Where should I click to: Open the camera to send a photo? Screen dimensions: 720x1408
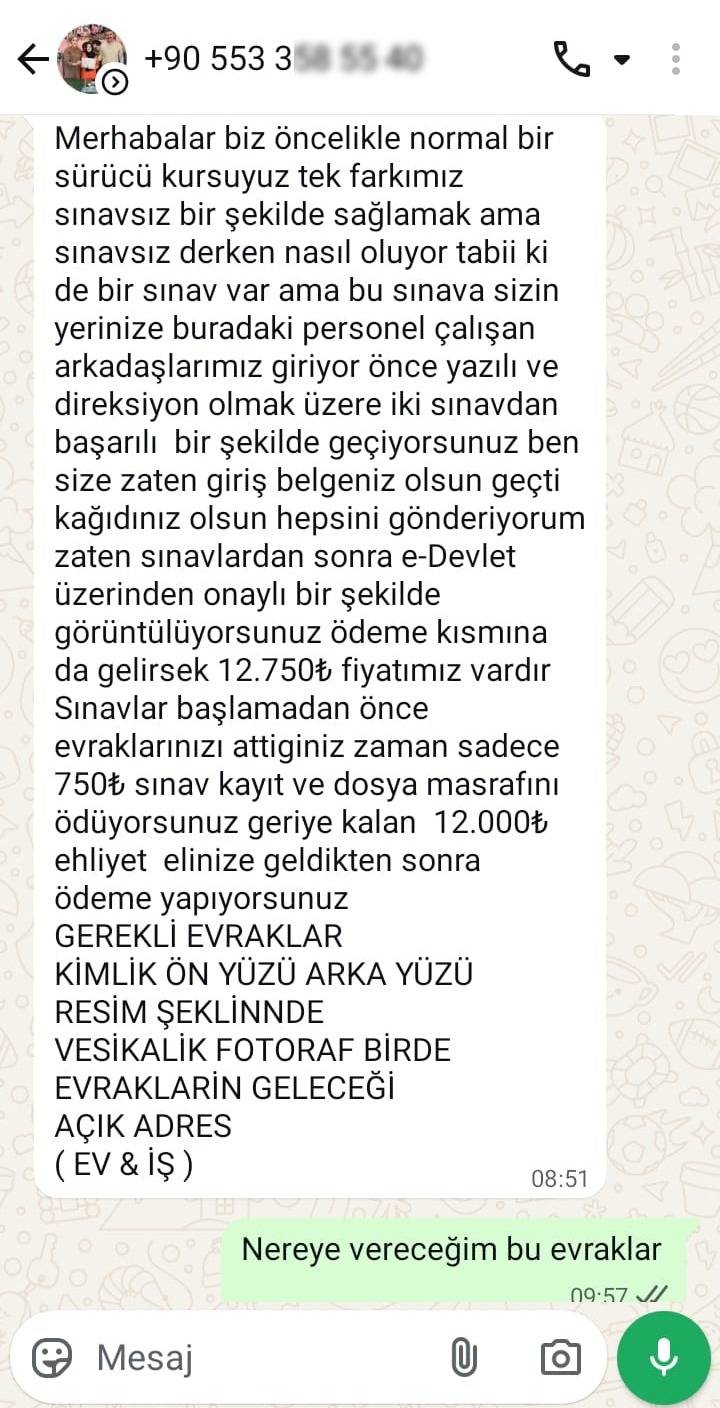[x=560, y=1357]
